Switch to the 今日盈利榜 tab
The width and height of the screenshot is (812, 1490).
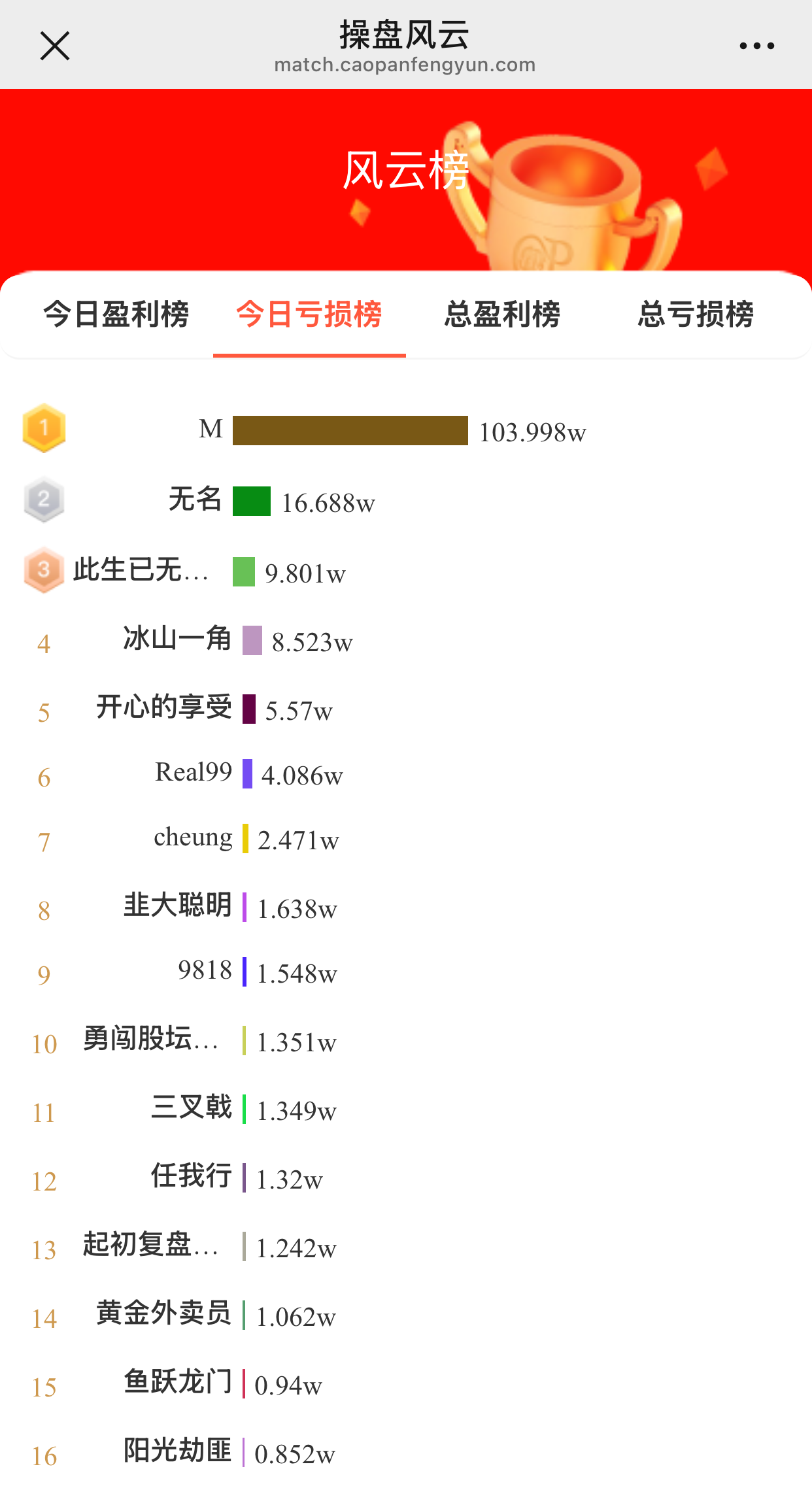coord(116,314)
